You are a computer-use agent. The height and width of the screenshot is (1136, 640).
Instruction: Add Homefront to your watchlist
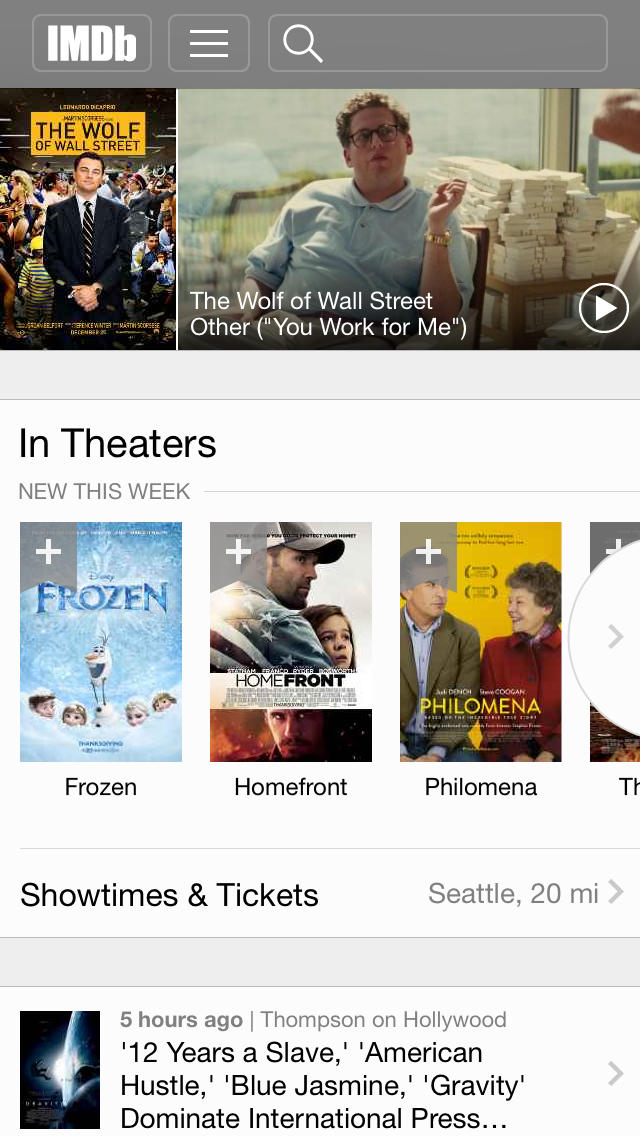pos(237,551)
